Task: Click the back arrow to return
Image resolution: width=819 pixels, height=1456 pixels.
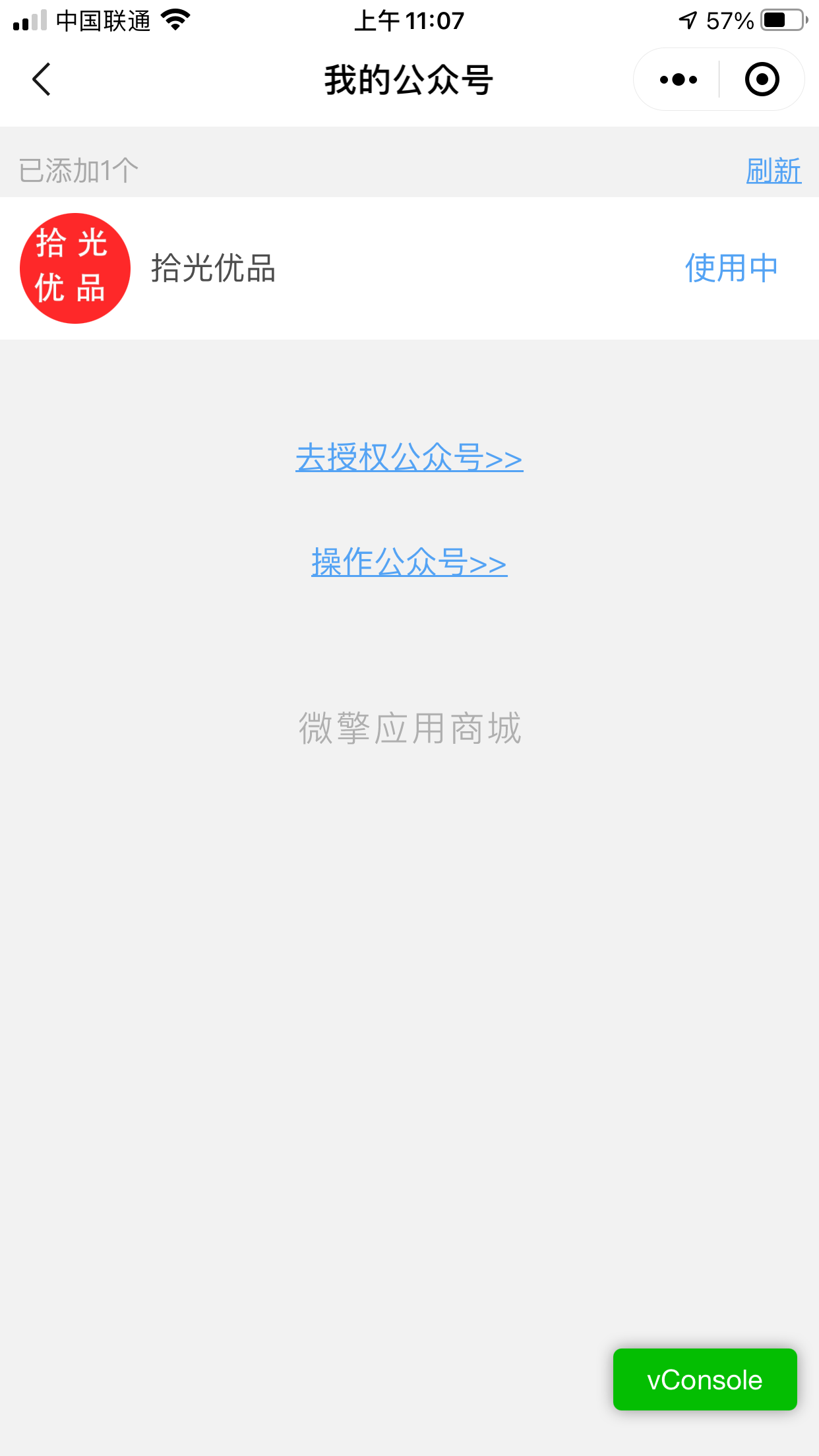Action: (41, 78)
